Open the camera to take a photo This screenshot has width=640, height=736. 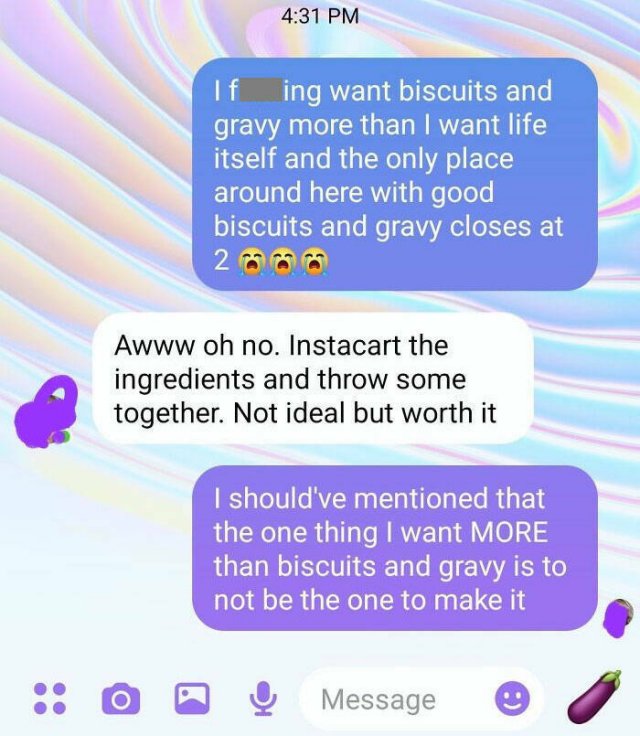tap(121, 699)
